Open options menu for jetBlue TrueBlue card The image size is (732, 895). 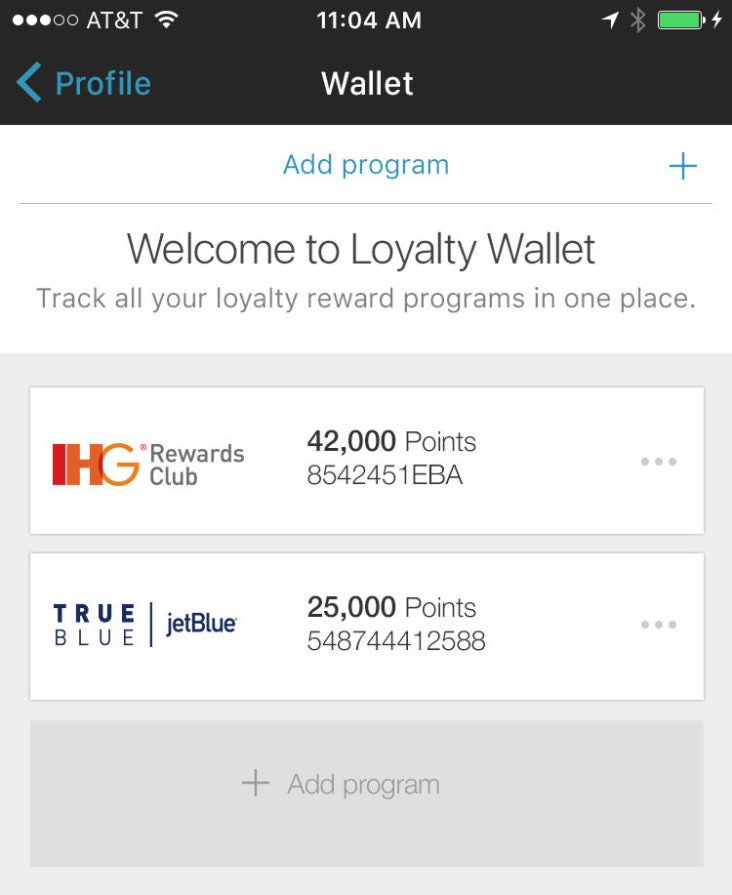click(x=659, y=624)
